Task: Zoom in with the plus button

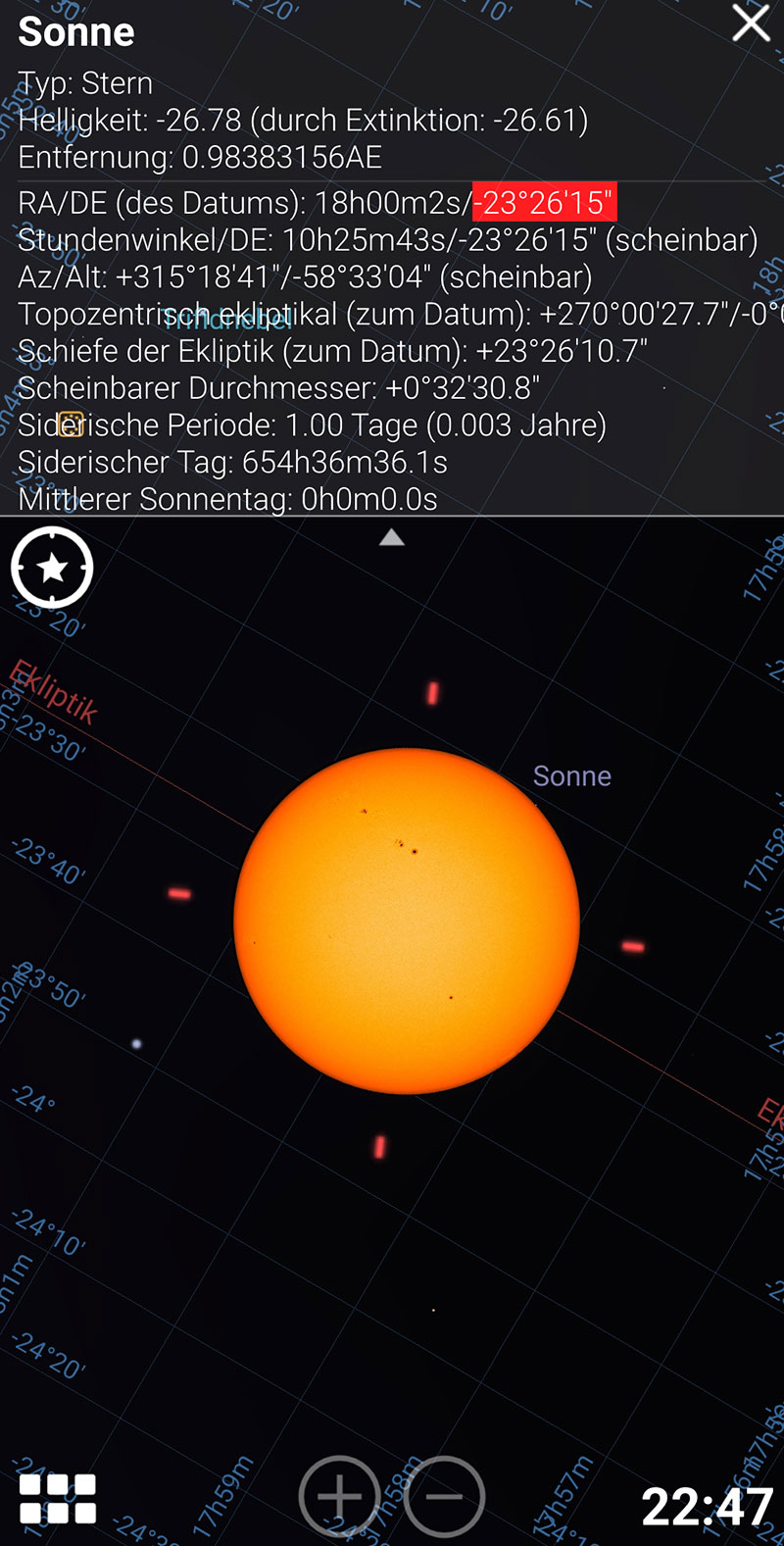Action: (x=339, y=1497)
